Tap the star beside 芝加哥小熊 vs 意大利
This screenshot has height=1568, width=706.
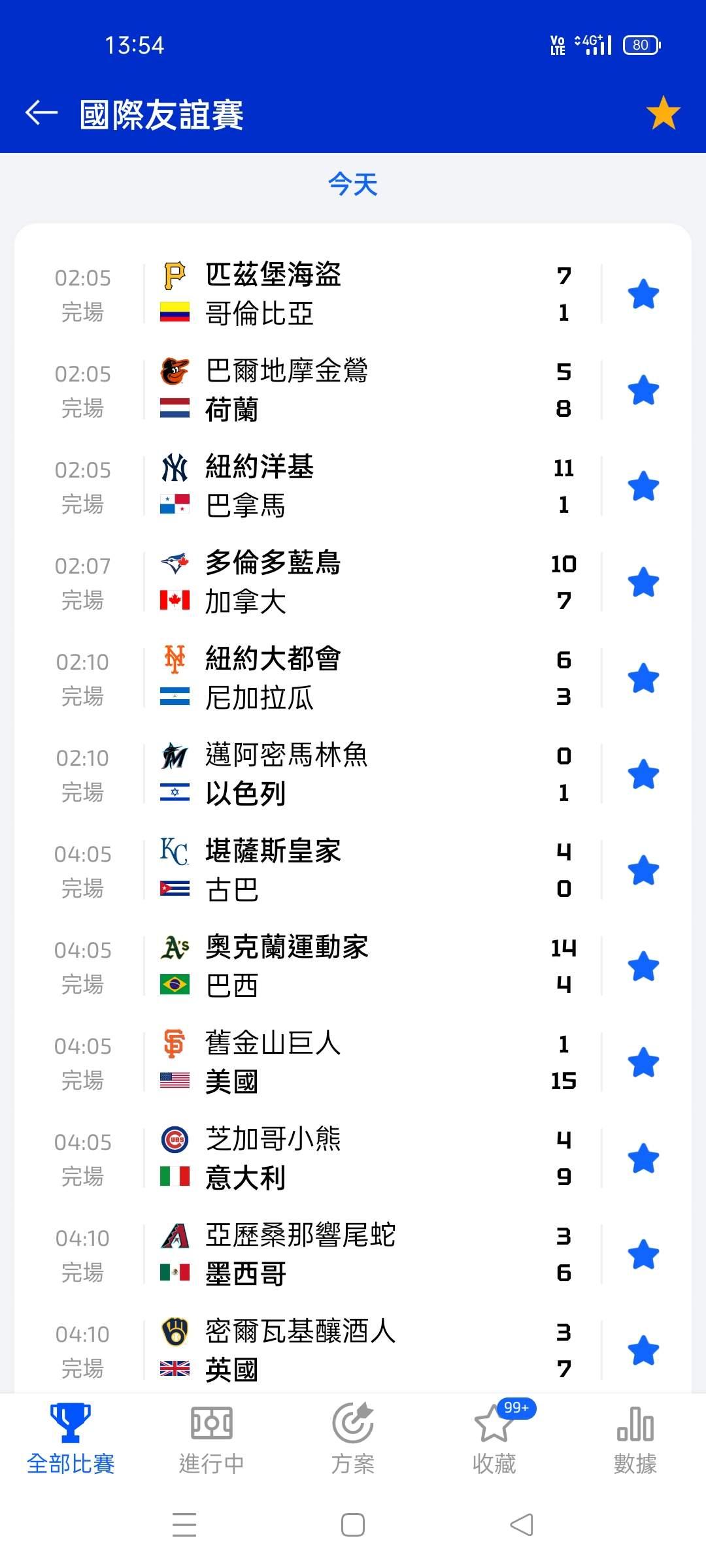[643, 1159]
